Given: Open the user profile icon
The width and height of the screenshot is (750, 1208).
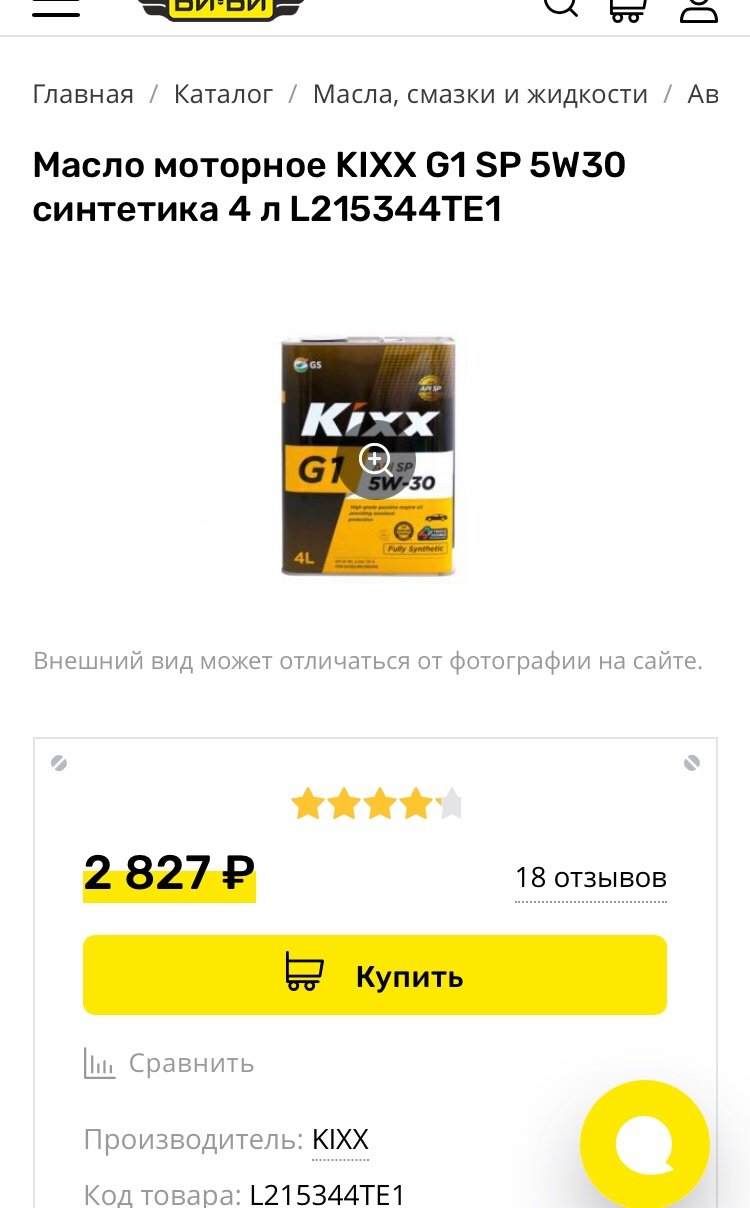Looking at the screenshot, I should (699, 8).
